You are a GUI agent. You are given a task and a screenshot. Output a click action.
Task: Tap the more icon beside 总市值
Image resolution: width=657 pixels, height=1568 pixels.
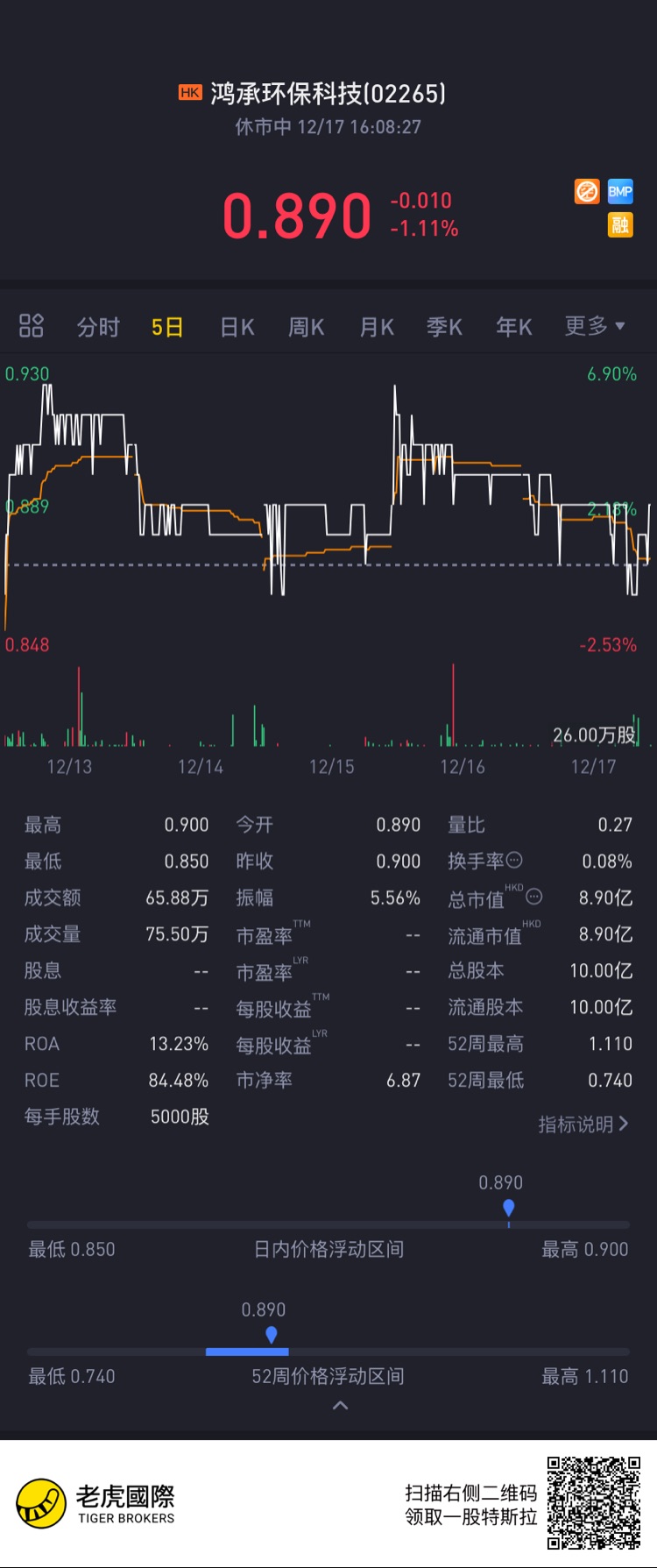point(534,897)
